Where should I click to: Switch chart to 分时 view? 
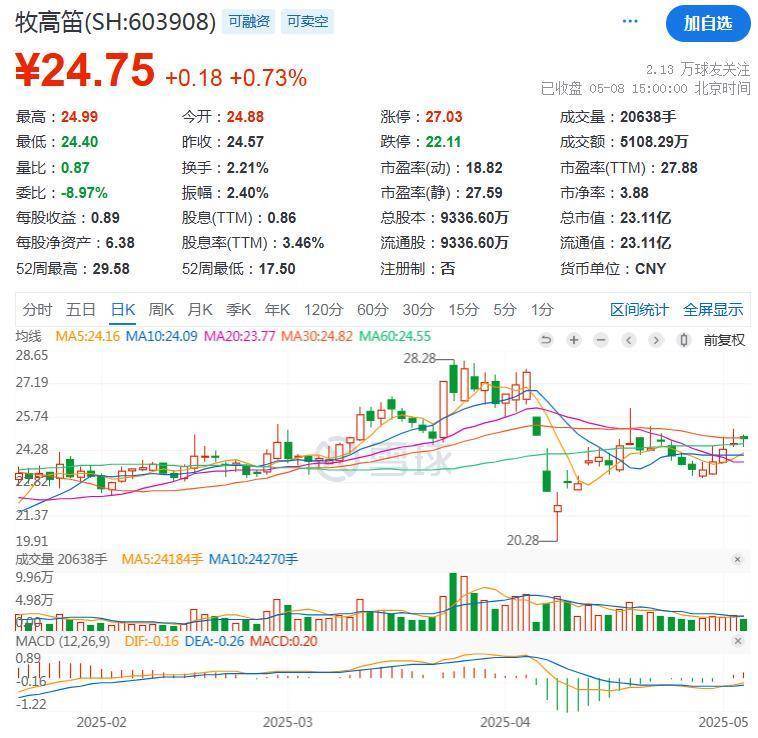tap(37, 309)
